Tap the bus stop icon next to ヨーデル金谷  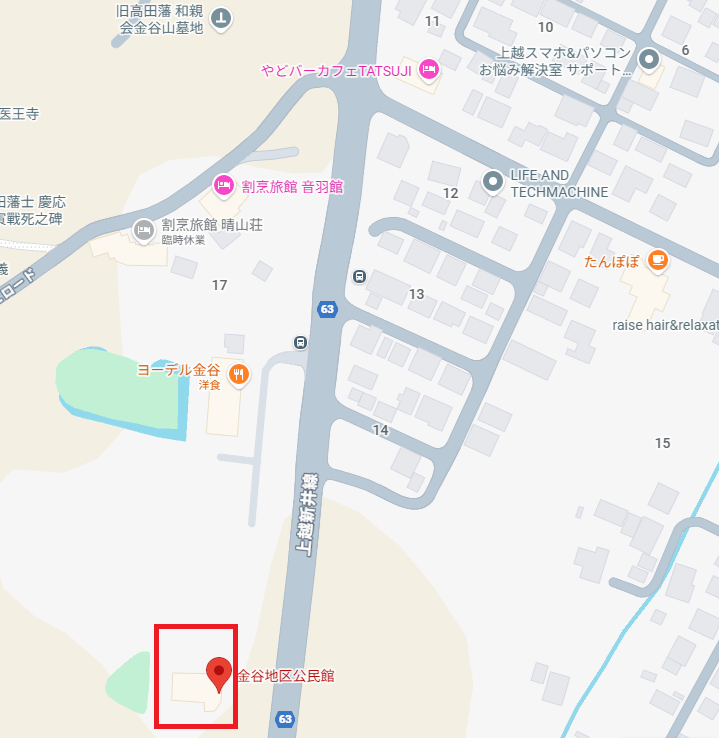tap(299, 342)
